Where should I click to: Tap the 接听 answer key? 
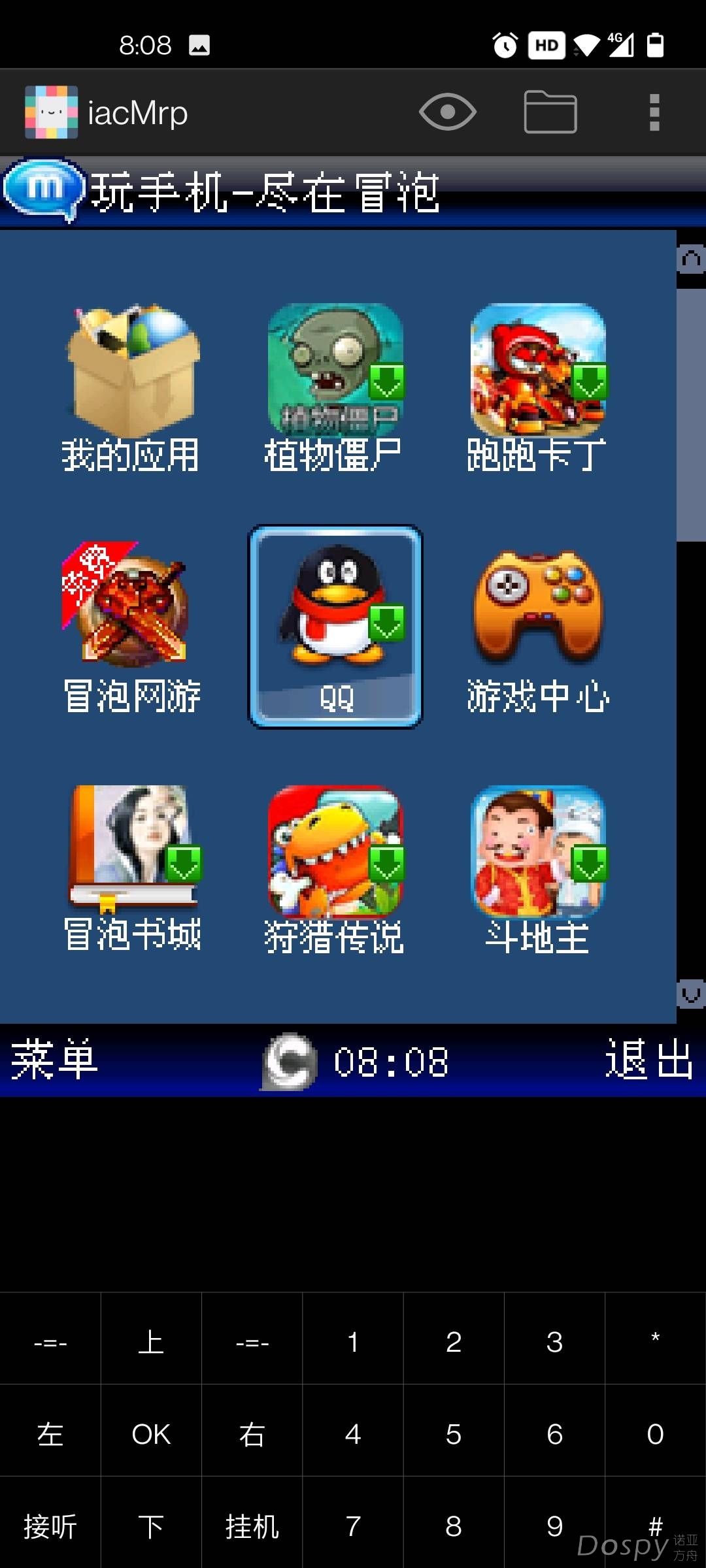(x=50, y=1527)
